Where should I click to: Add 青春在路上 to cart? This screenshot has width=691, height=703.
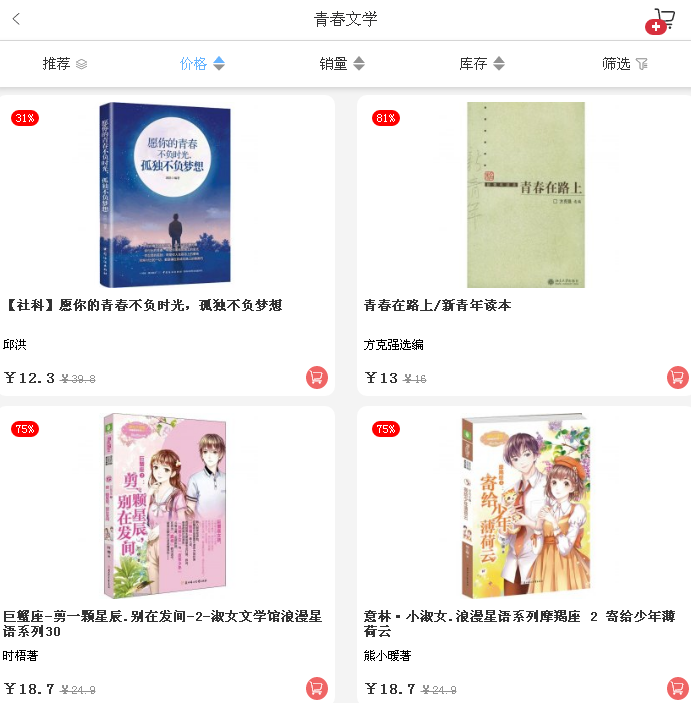tap(677, 377)
